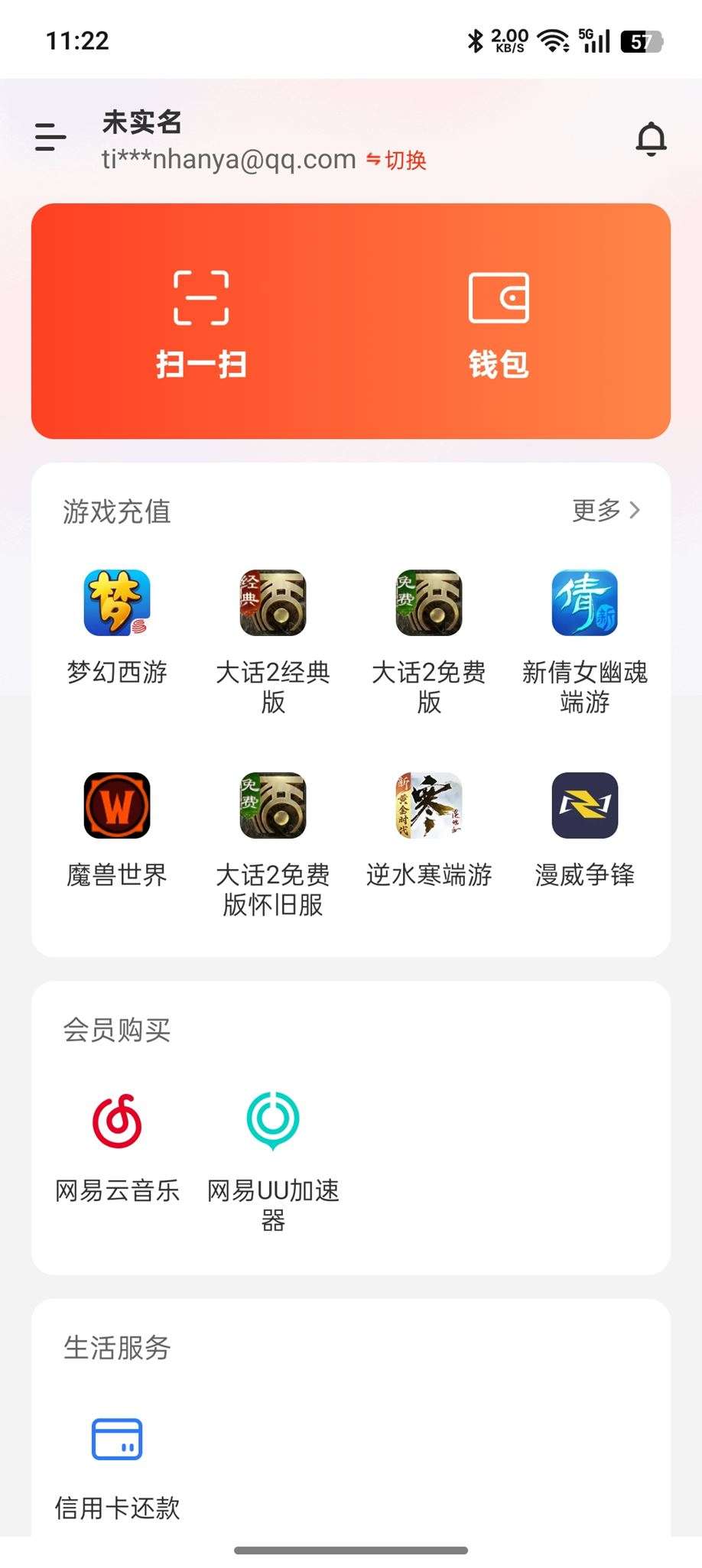Open 信用卡还款 credit card repayment
702x1568 pixels.
click(116, 1441)
